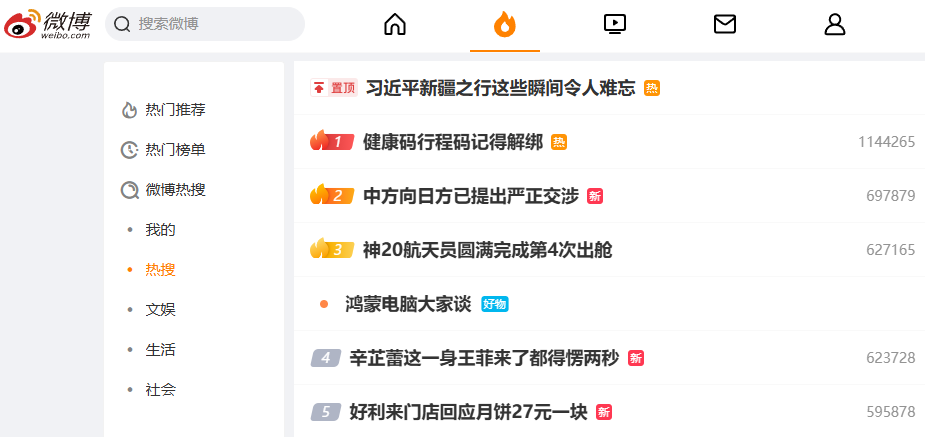Go to the home icon tab
925x437 pixels.
click(395, 24)
